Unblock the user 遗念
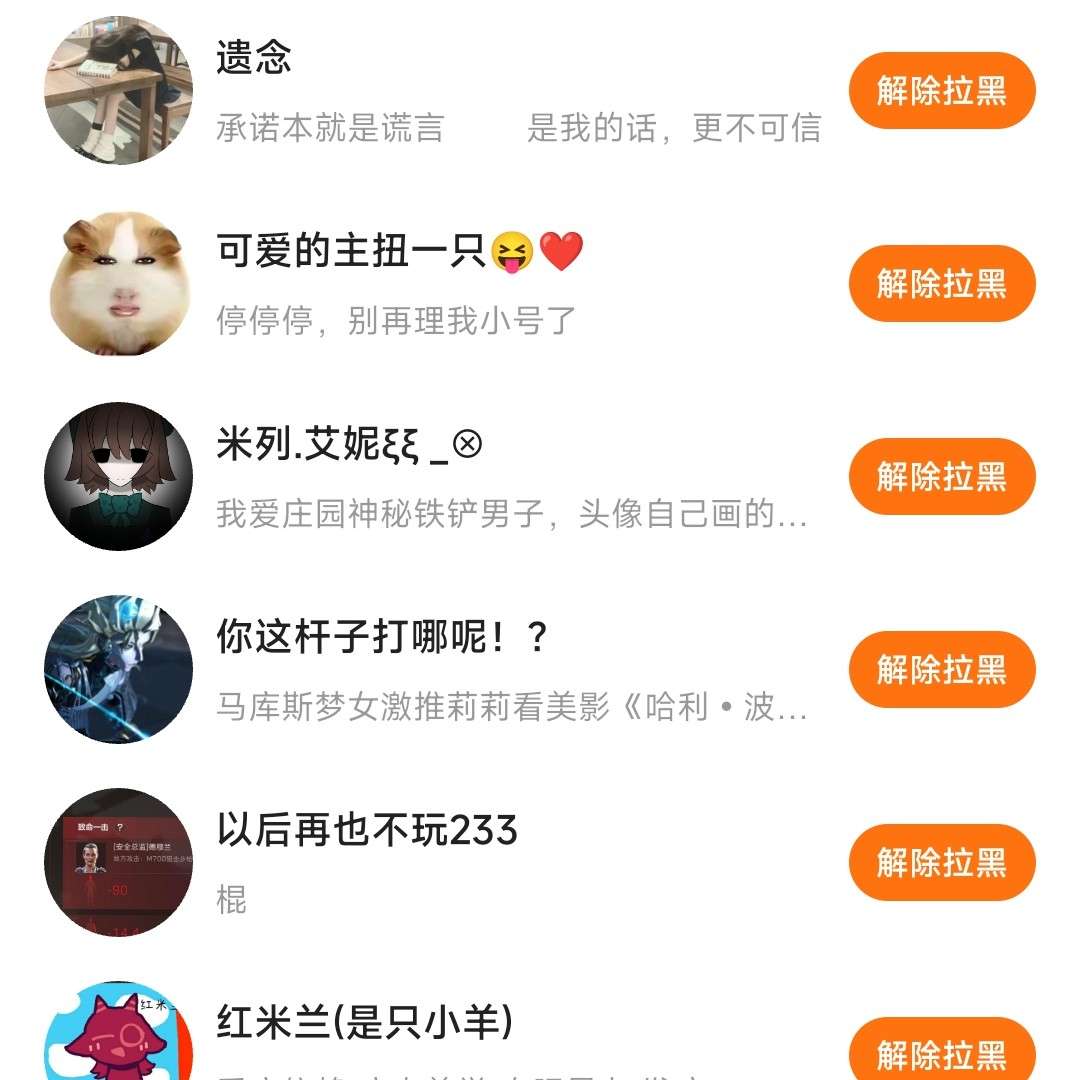Viewport: 1080px width, 1080px height. click(941, 91)
